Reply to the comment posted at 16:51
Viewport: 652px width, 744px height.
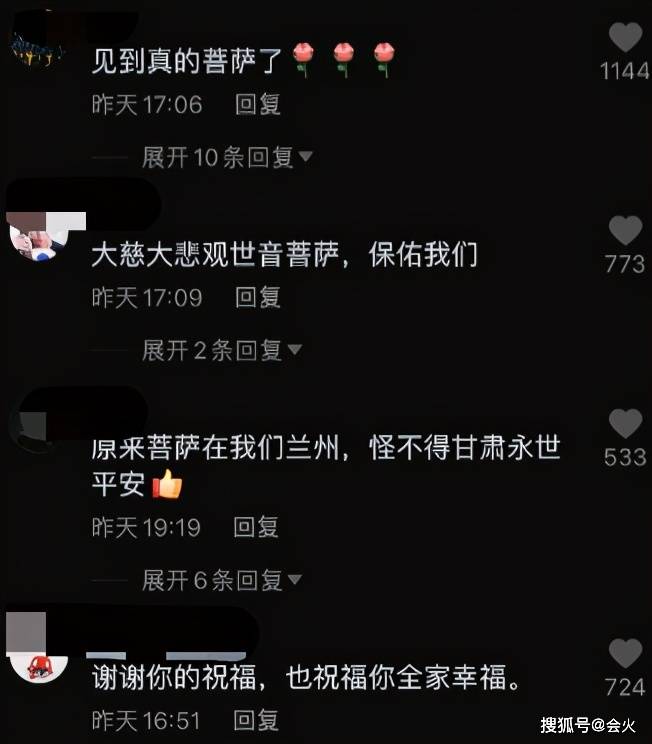click(x=258, y=720)
